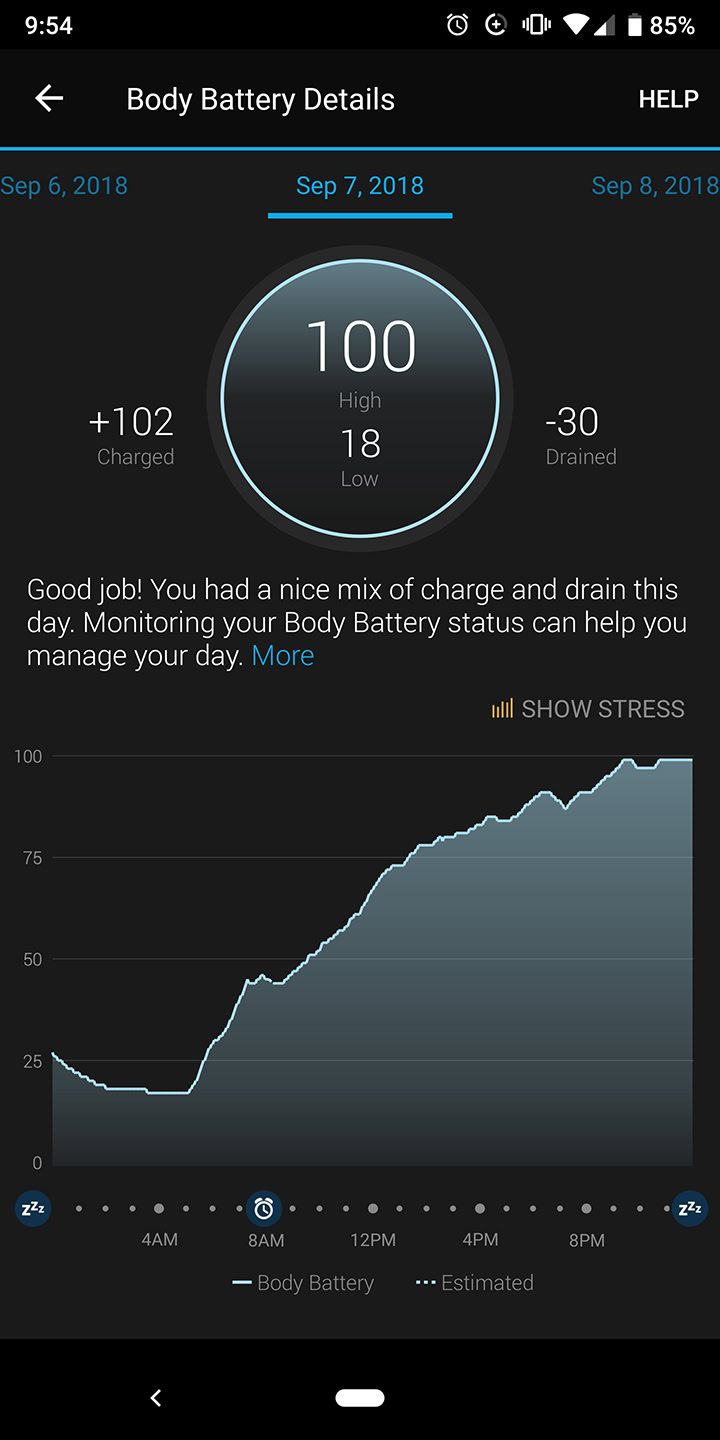Screen dimensions: 720x1440
Task: Go back from Body Battery Details
Action: [49, 98]
